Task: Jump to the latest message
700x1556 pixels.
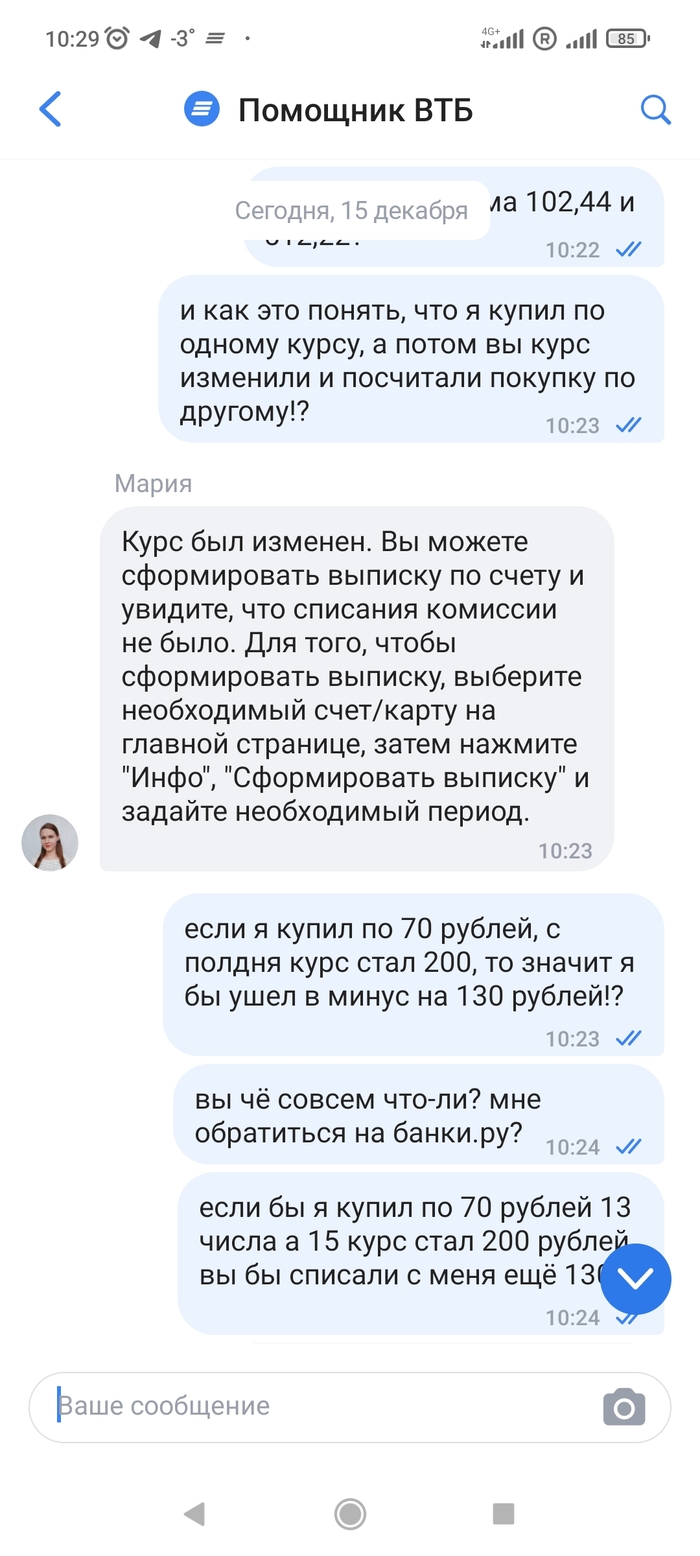Action: pyautogui.click(x=635, y=1279)
